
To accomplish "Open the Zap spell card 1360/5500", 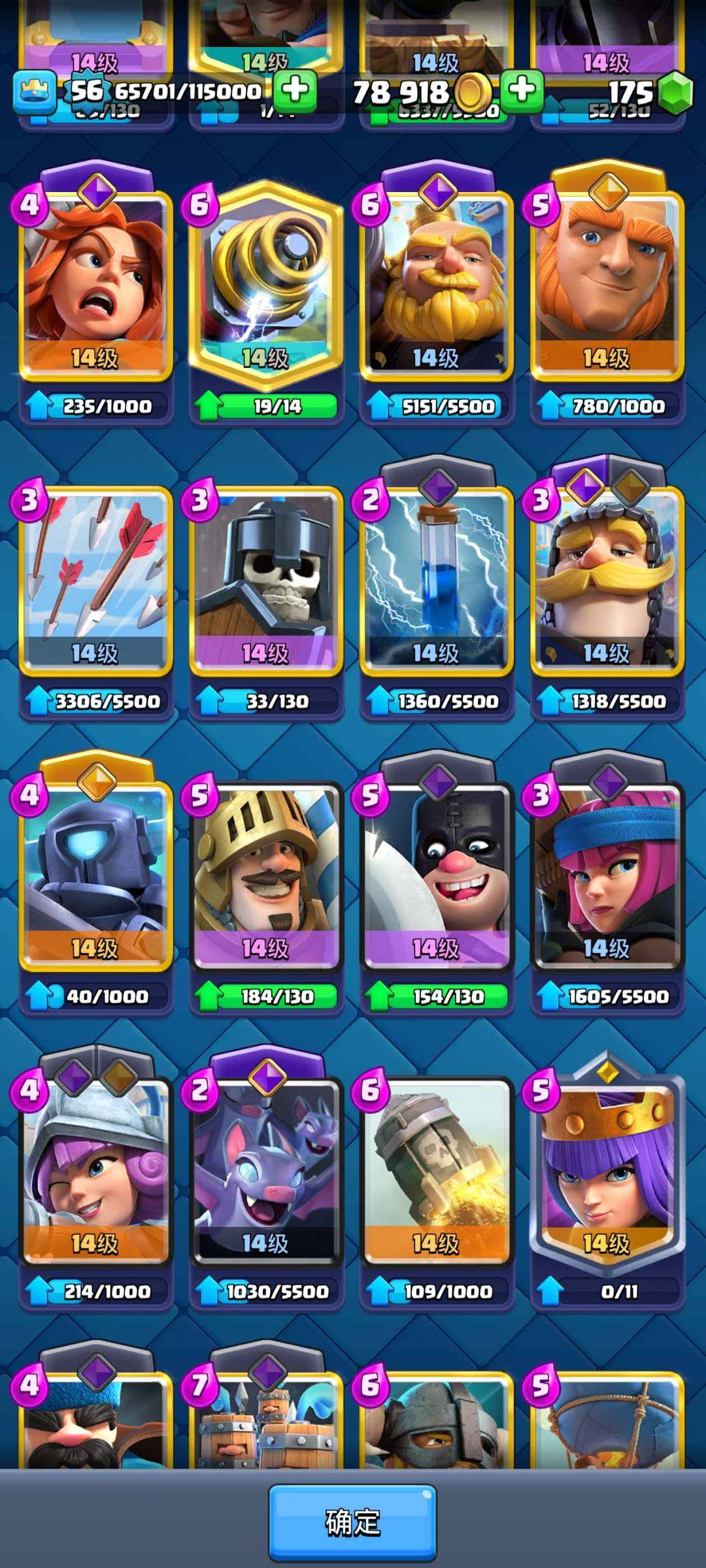I will pyautogui.click(x=437, y=581).
